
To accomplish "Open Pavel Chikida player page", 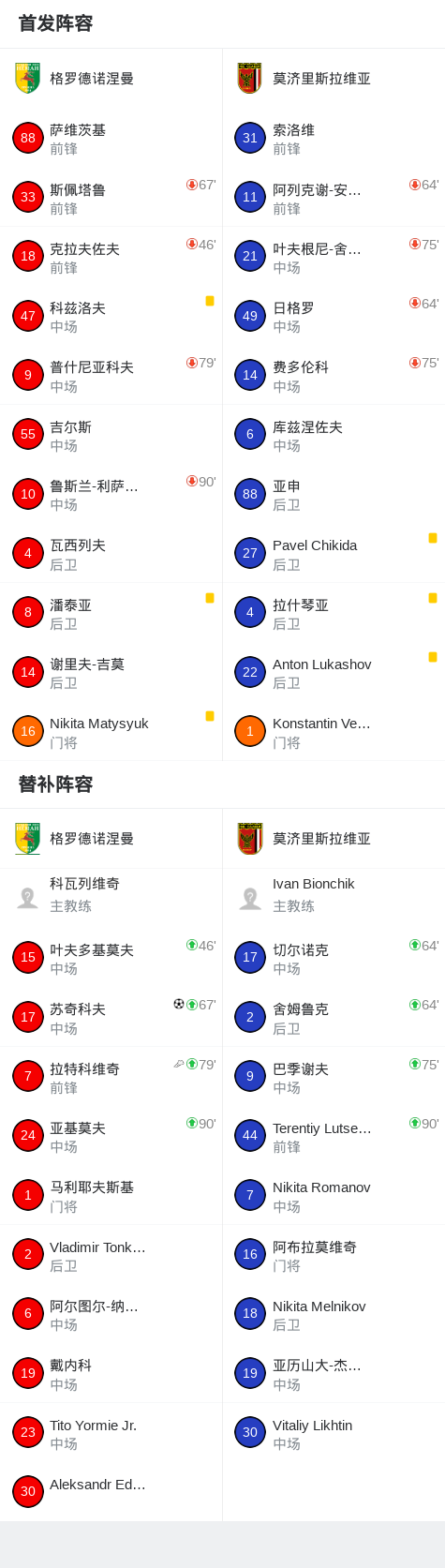I will (334, 553).
